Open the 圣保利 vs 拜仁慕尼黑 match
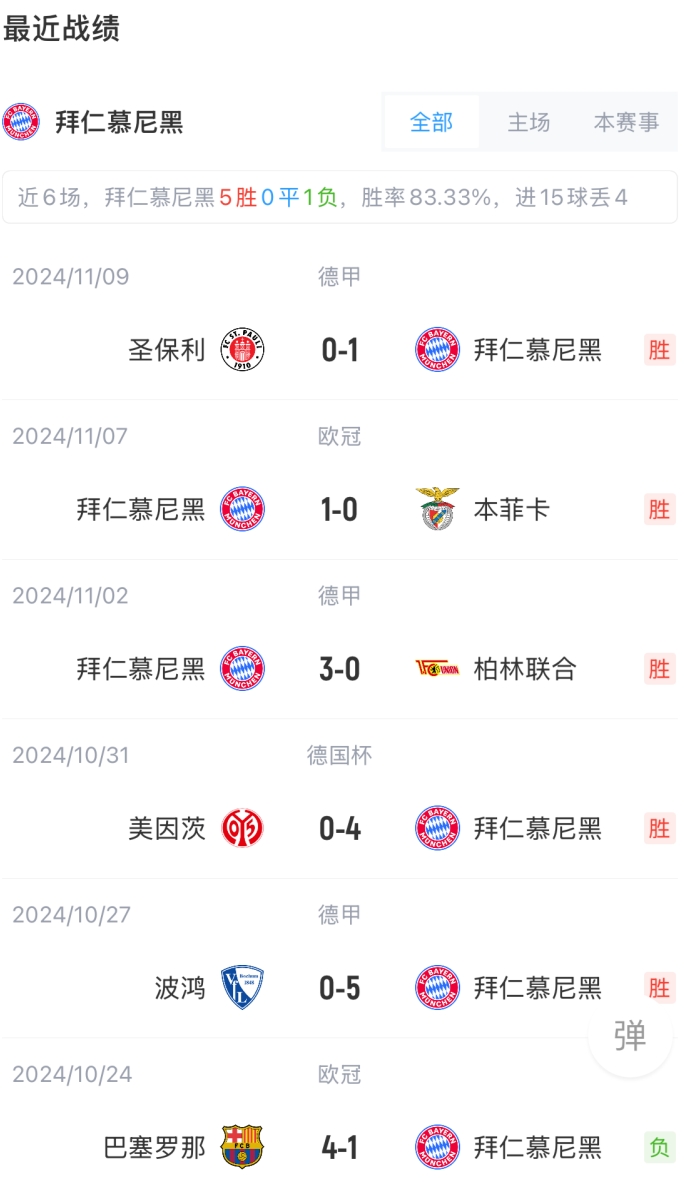This screenshot has height=1192, width=684. 340,349
